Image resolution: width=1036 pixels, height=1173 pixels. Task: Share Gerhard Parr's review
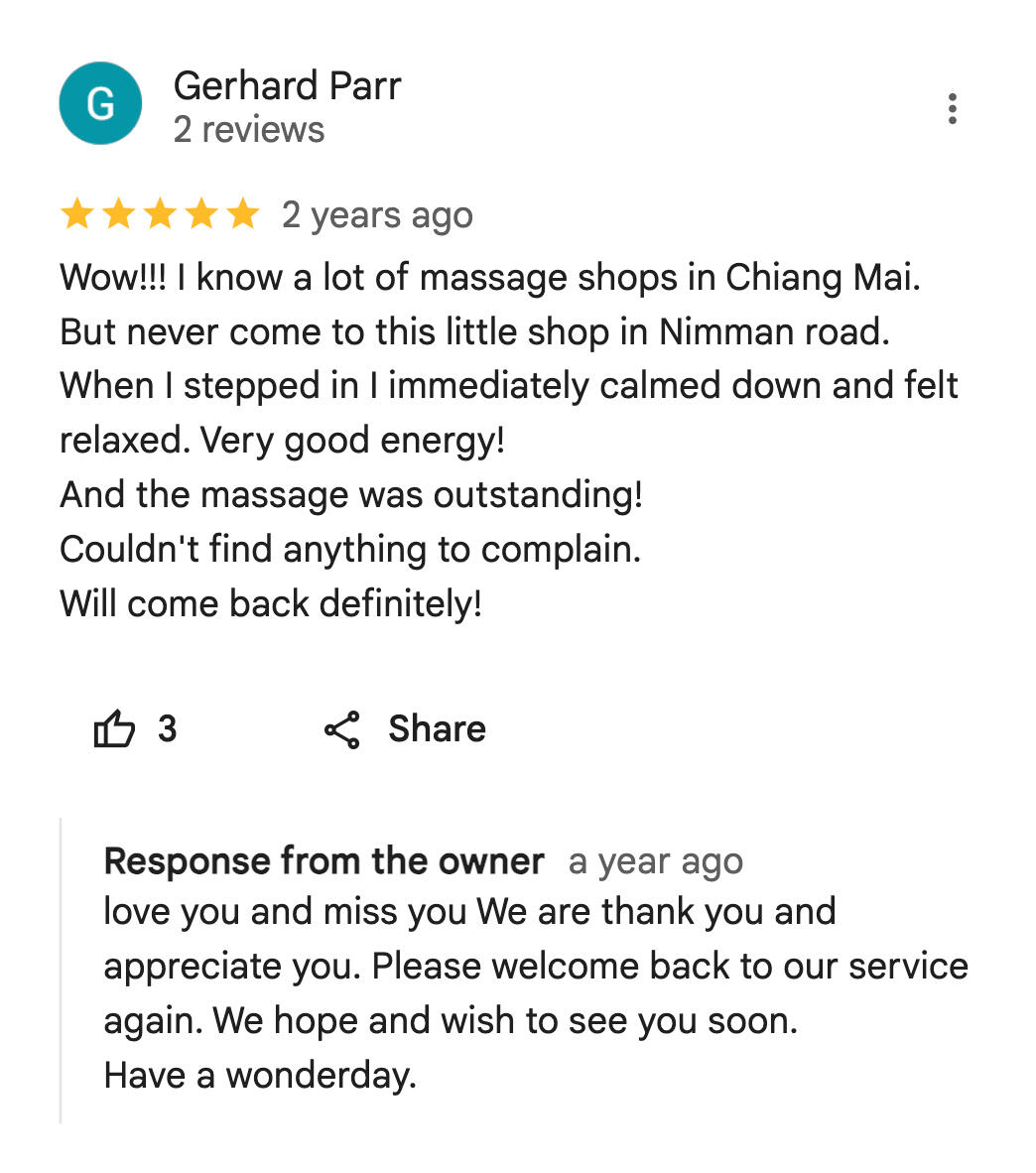(406, 729)
